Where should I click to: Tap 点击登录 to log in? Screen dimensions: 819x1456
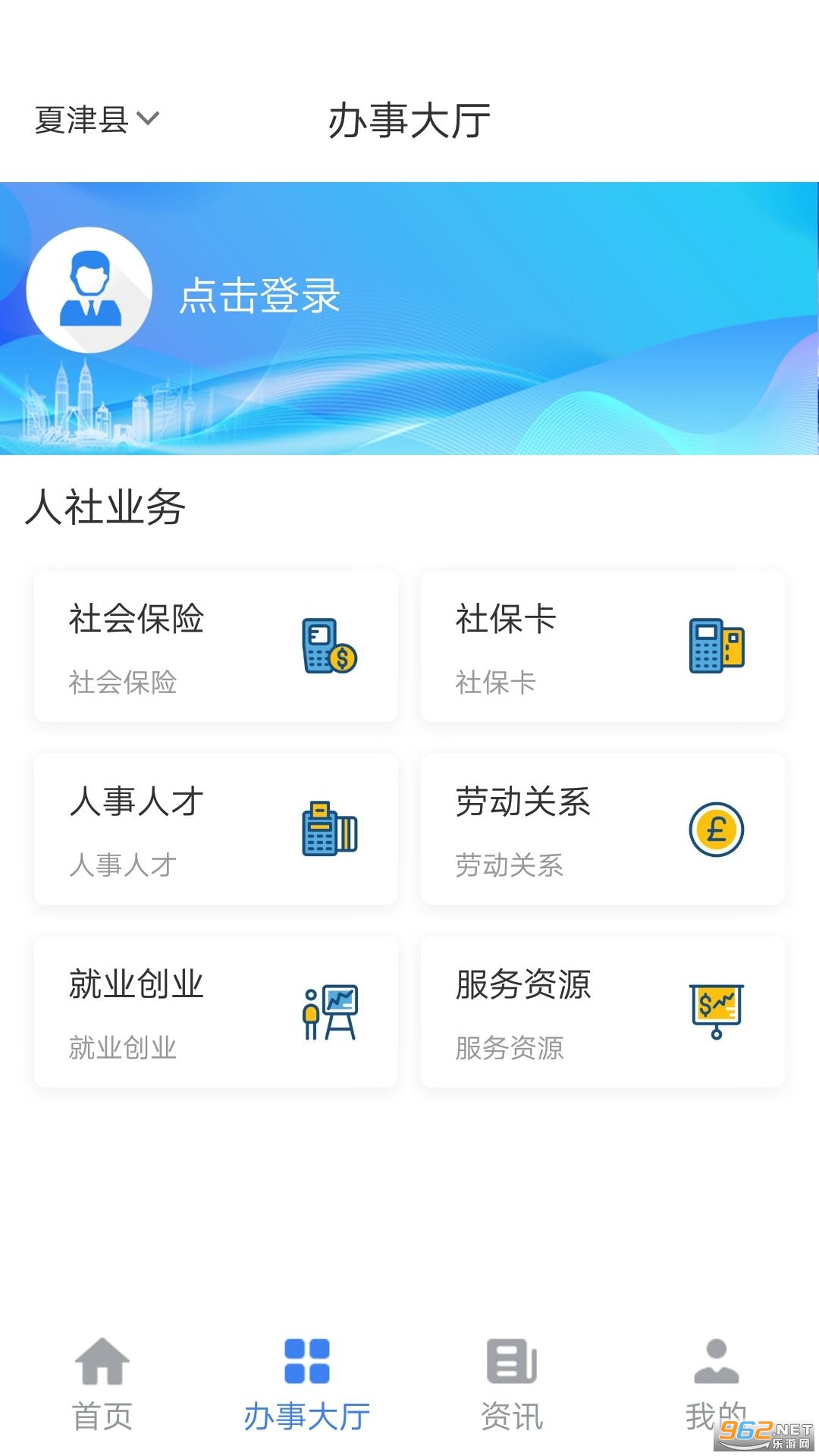click(x=259, y=294)
